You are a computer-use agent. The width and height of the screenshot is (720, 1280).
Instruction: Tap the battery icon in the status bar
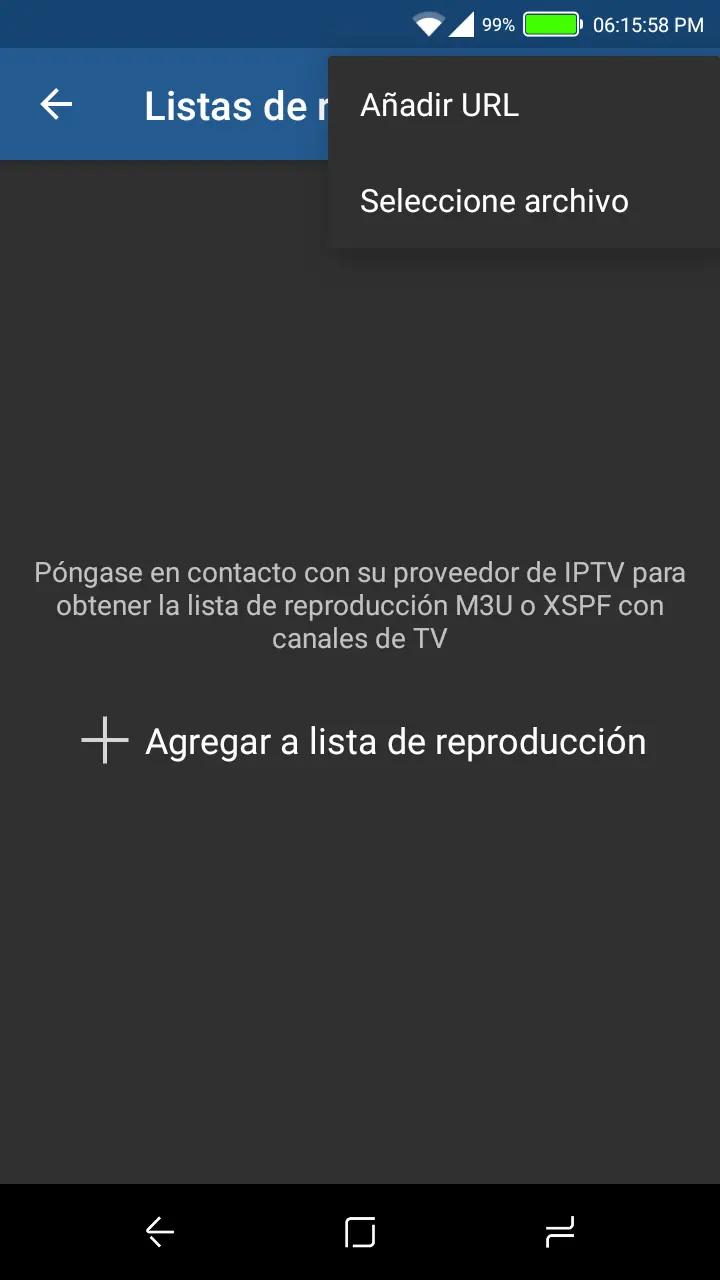(x=549, y=23)
